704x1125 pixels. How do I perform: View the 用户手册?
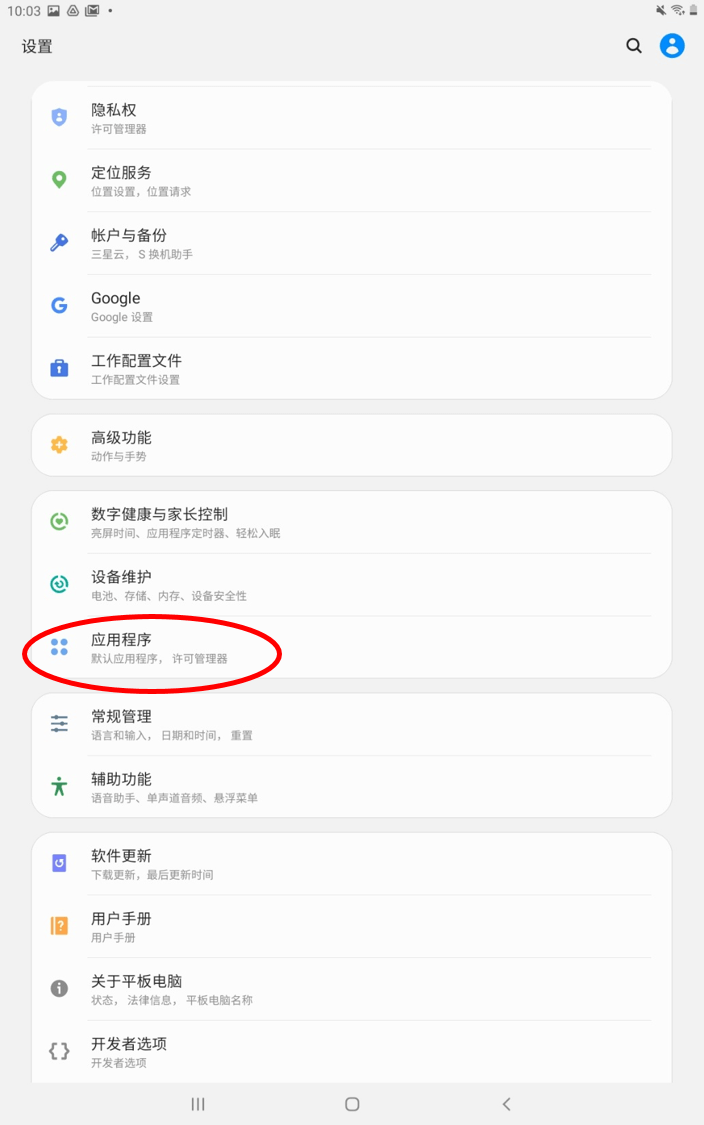point(350,926)
